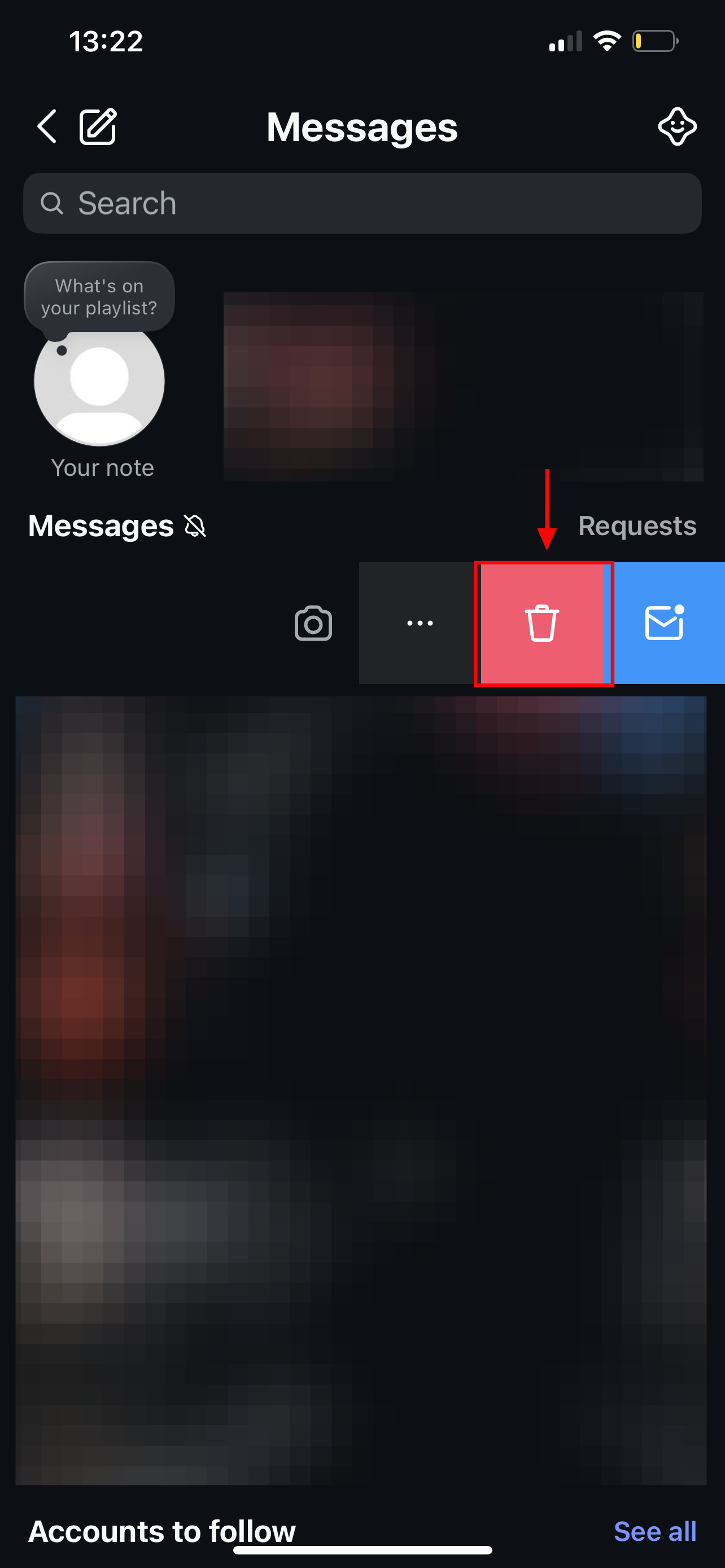Open the AI assistant icon
This screenshot has width=725, height=1568.
677,126
